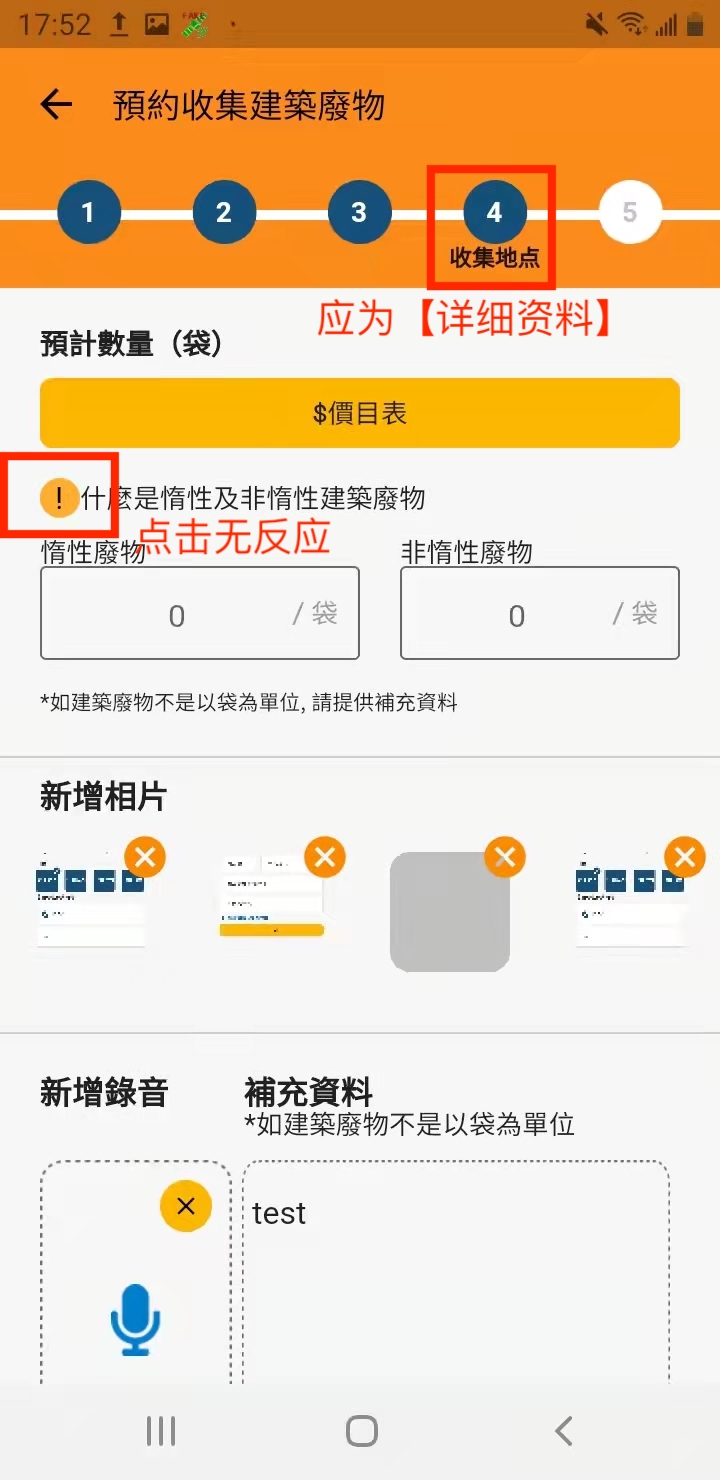Delete the voice recording
This screenshot has width=720, height=1480.
[x=186, y=1206]
